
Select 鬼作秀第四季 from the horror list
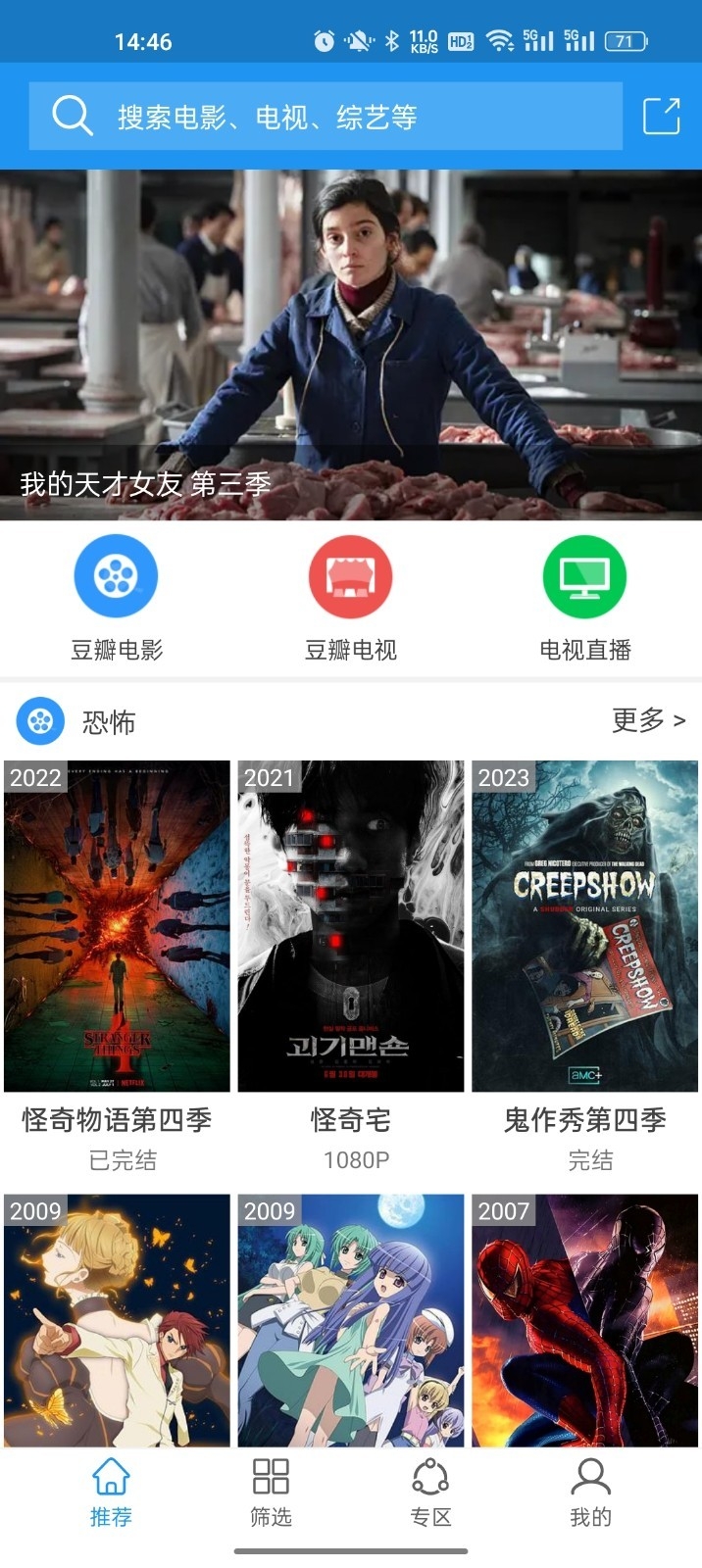click(584, 926)
